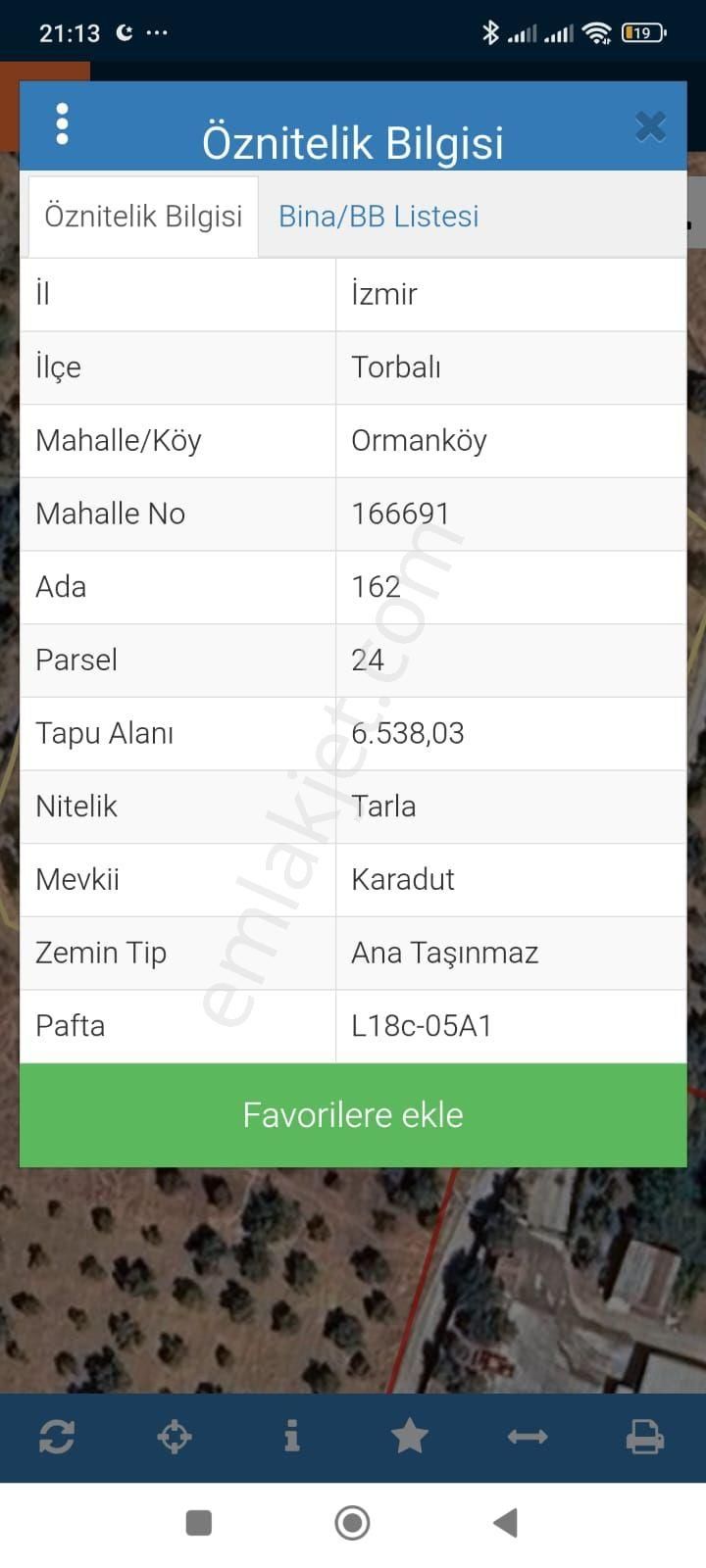Image resolution: width=706 pixels, height=1568 pixels.
Task: Select the locate/crosshair tool
Action: coord(174,1437)
